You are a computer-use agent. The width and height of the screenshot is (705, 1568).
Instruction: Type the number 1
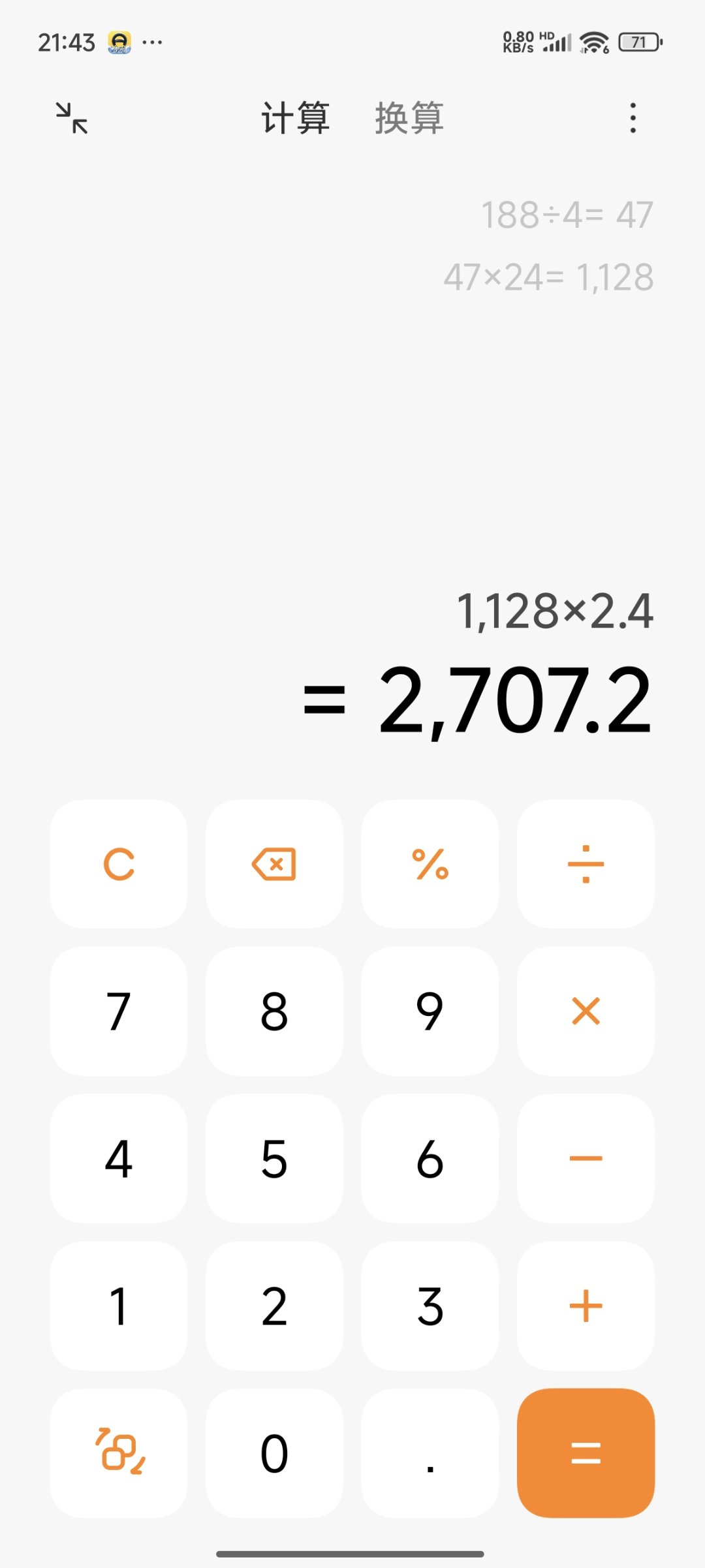click(119, 1306)
